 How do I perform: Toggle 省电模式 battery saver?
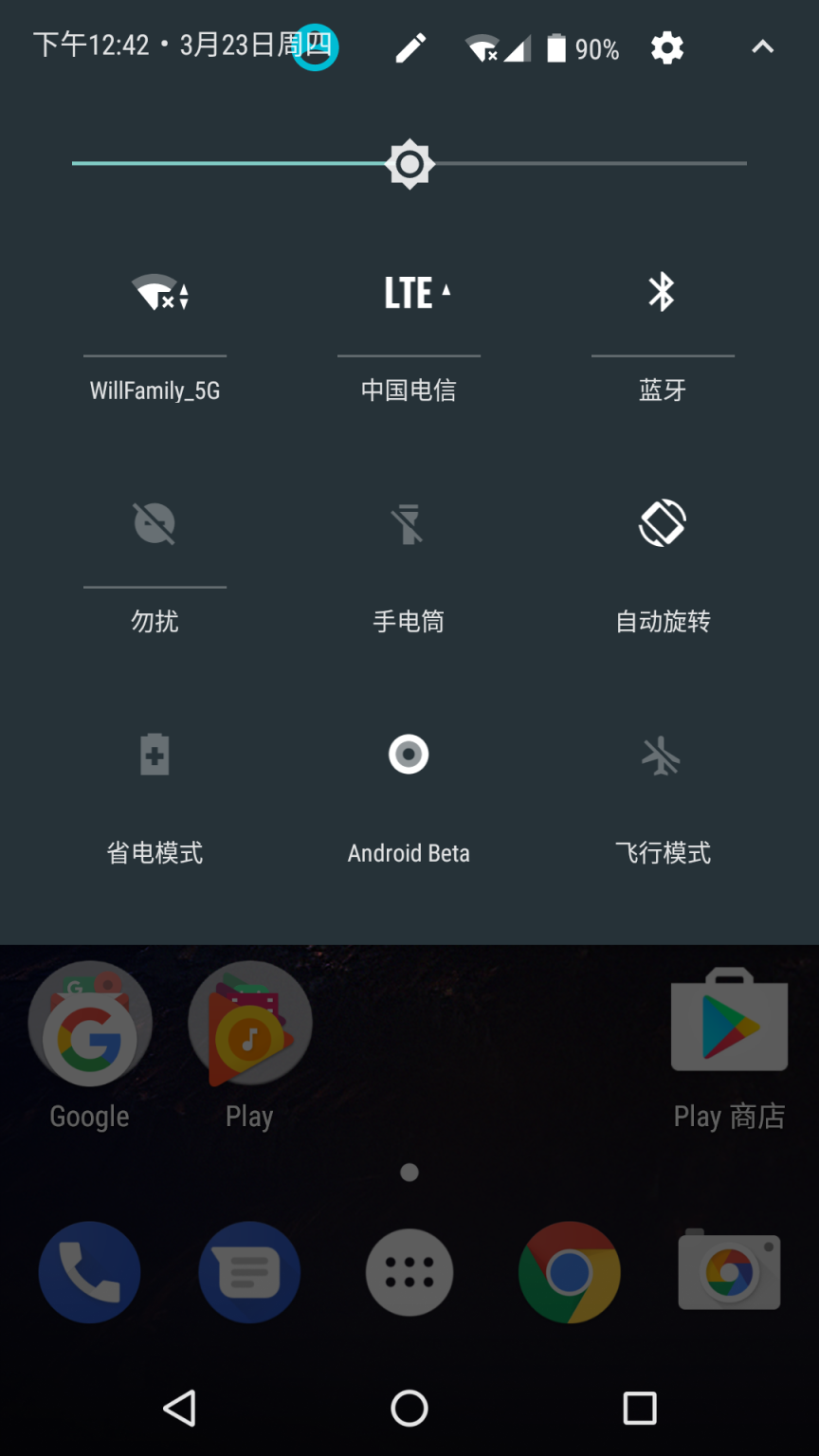tap(155, 755)
